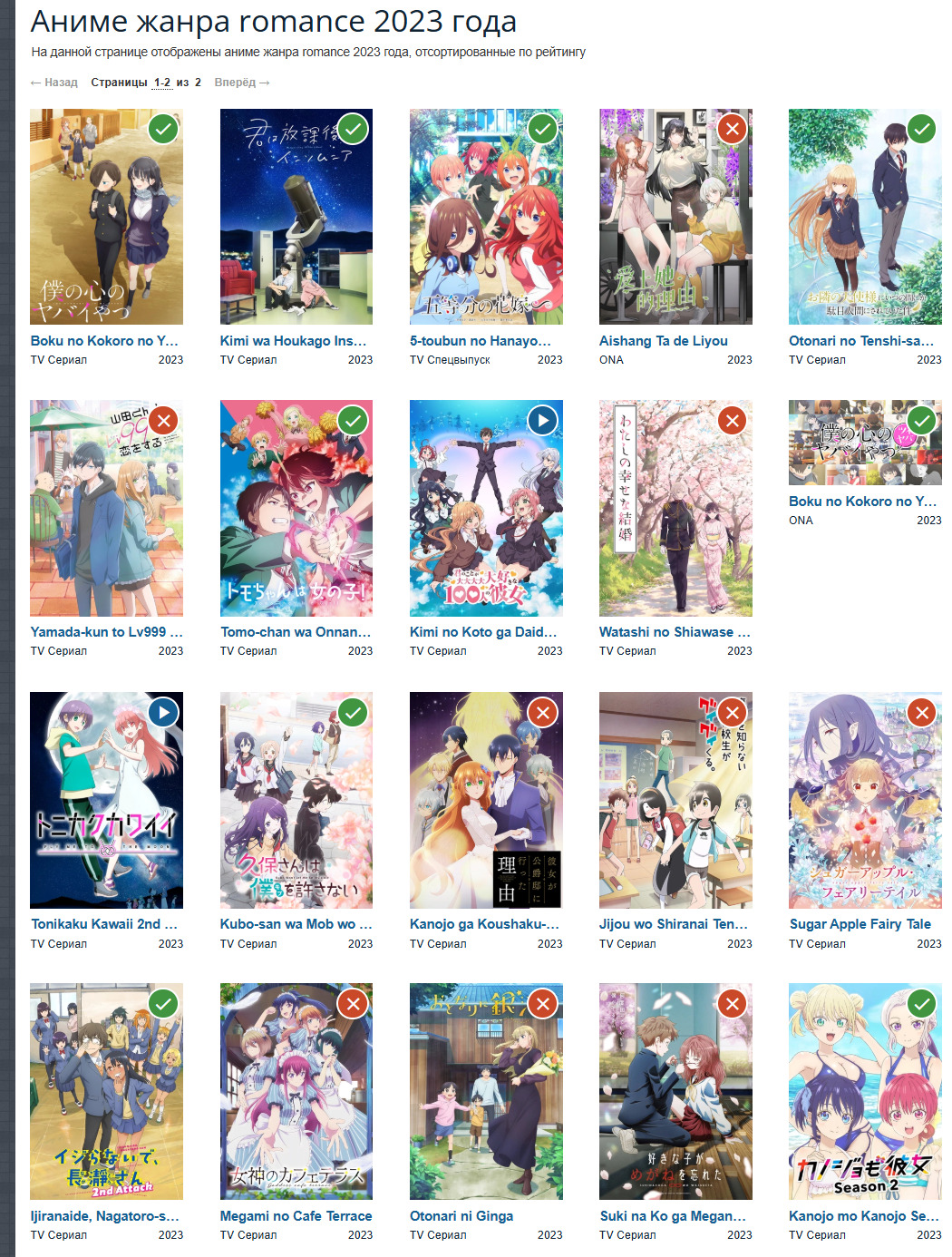Open the Boku no Kokoro no Yabai Yatsu ONA thumbnail
This screenshot has height=1257, width=952.
tap(864, 443)
